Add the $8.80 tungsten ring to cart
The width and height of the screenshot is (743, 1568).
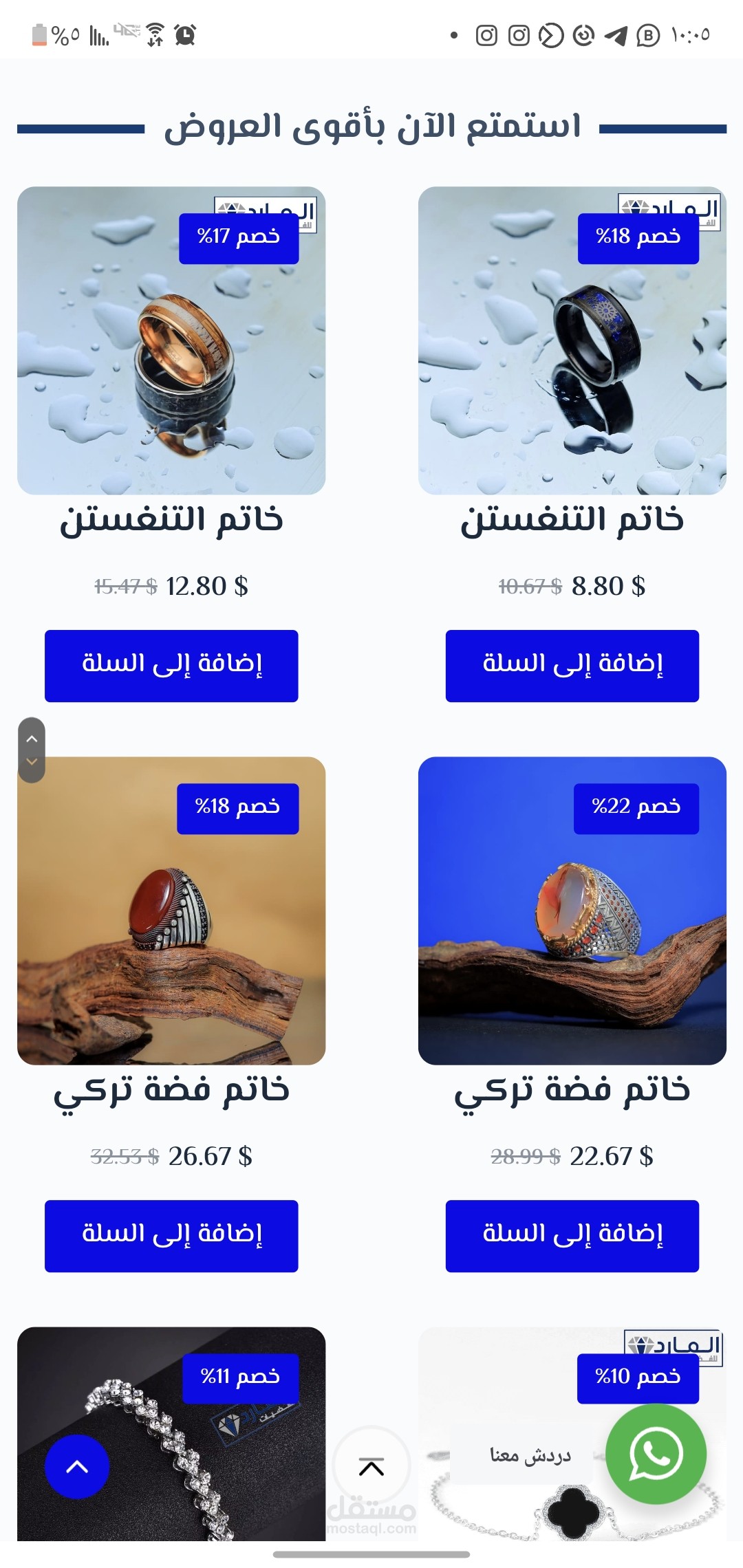[572, 665]
